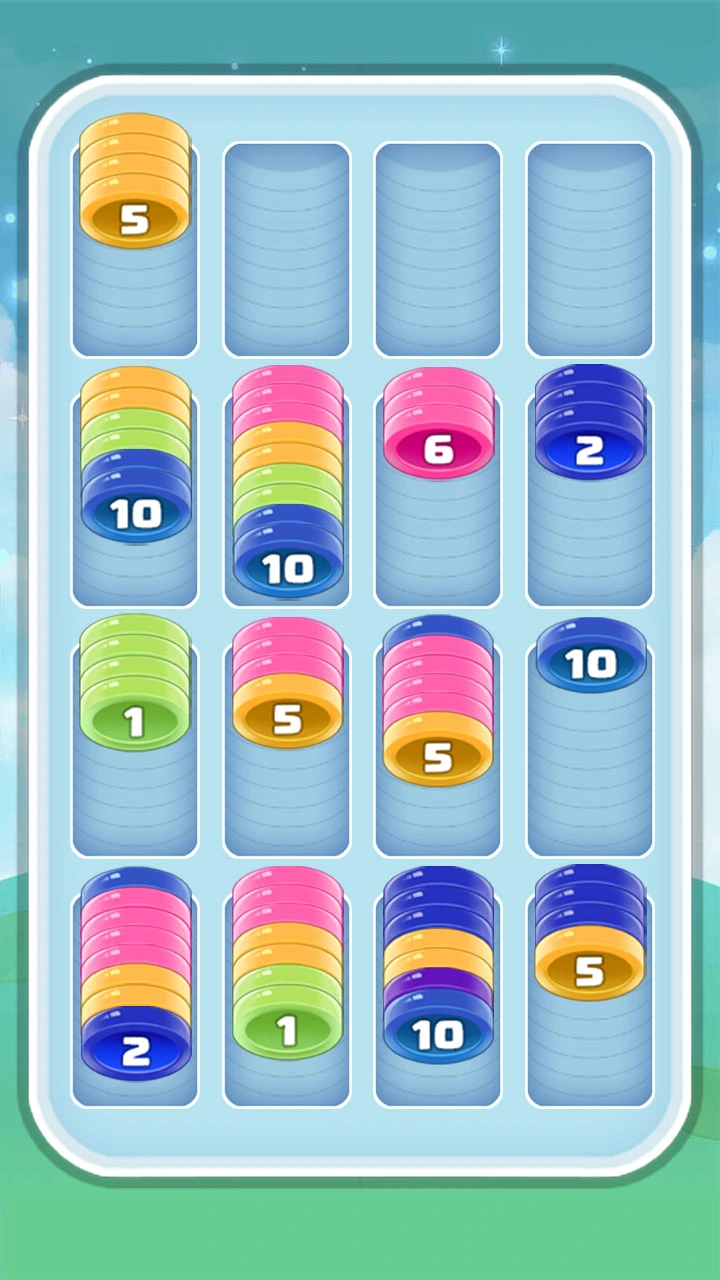Viewport: 720px width, 1280px height.
Task: Select the all-blue coin stack labeled 2
Action: click(x=590, y=449)
